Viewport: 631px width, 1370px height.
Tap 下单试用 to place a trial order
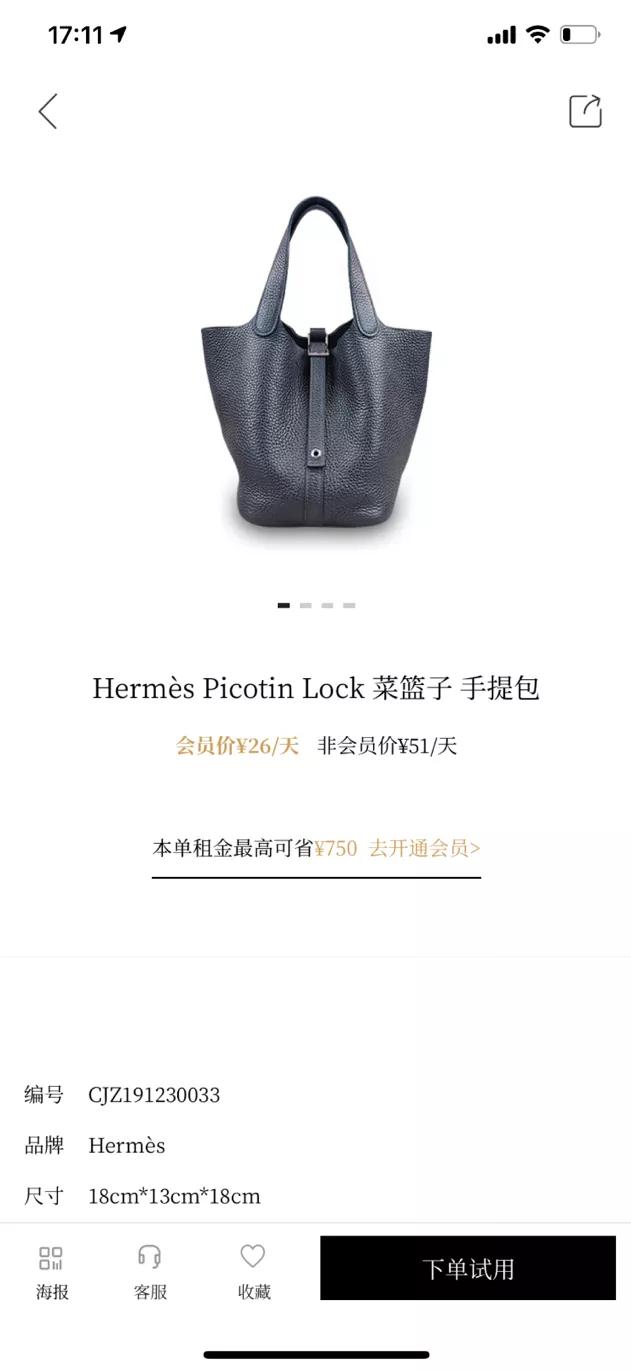pyautogui.click(x=467, y=1268)
